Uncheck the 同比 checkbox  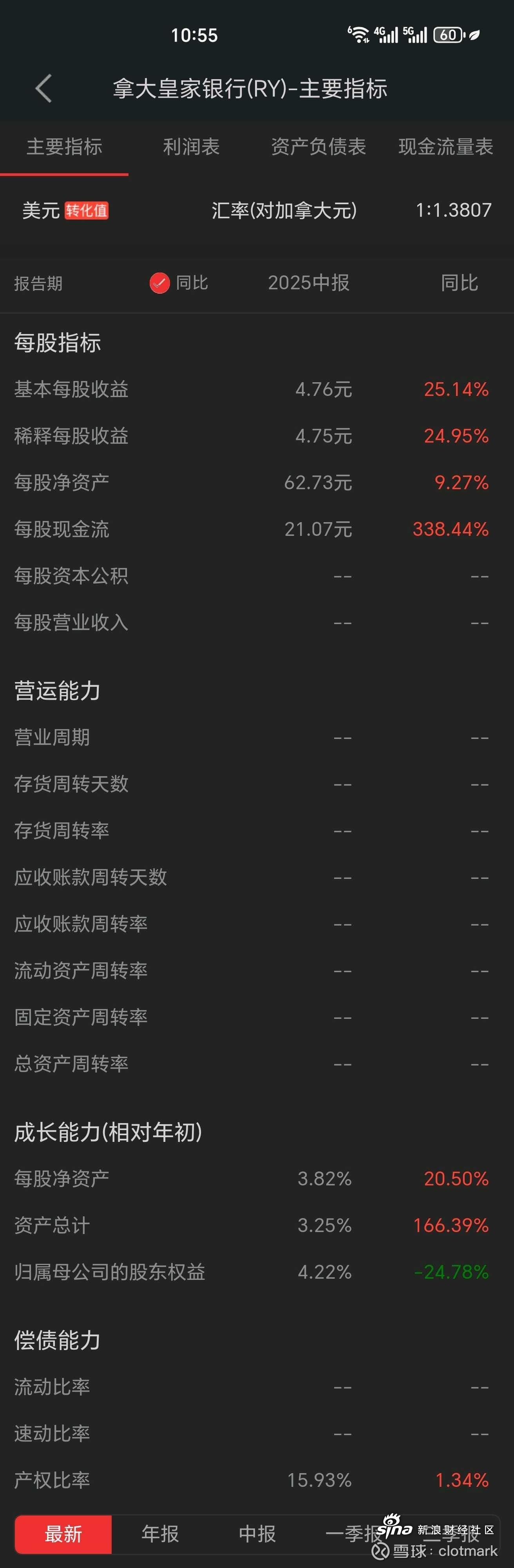(x=160, y=283)
